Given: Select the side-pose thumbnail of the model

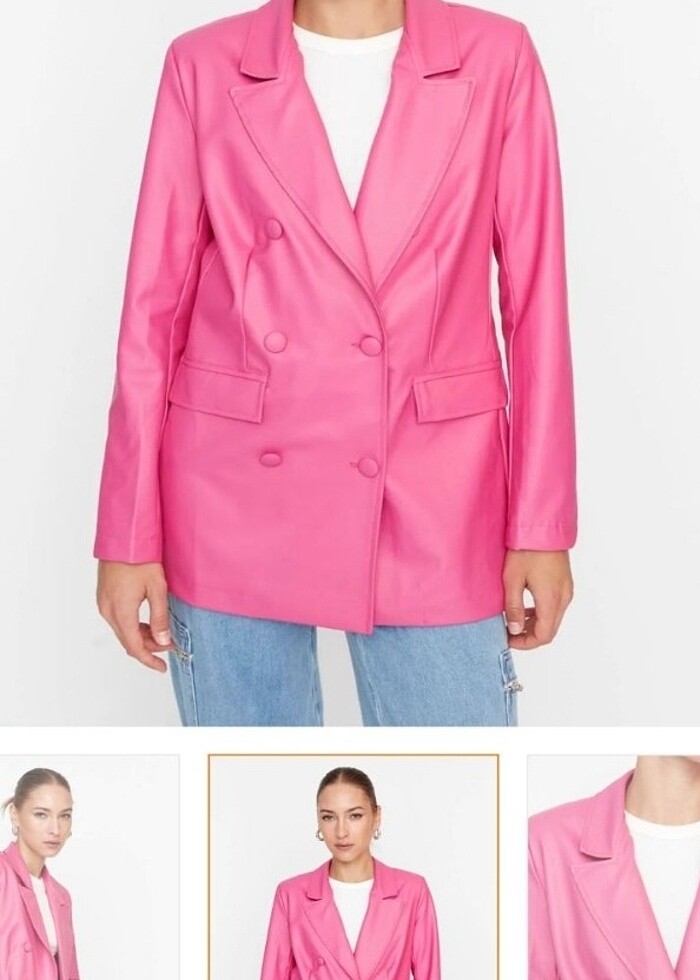Looking at the screenshot, I should pos(88,868).
